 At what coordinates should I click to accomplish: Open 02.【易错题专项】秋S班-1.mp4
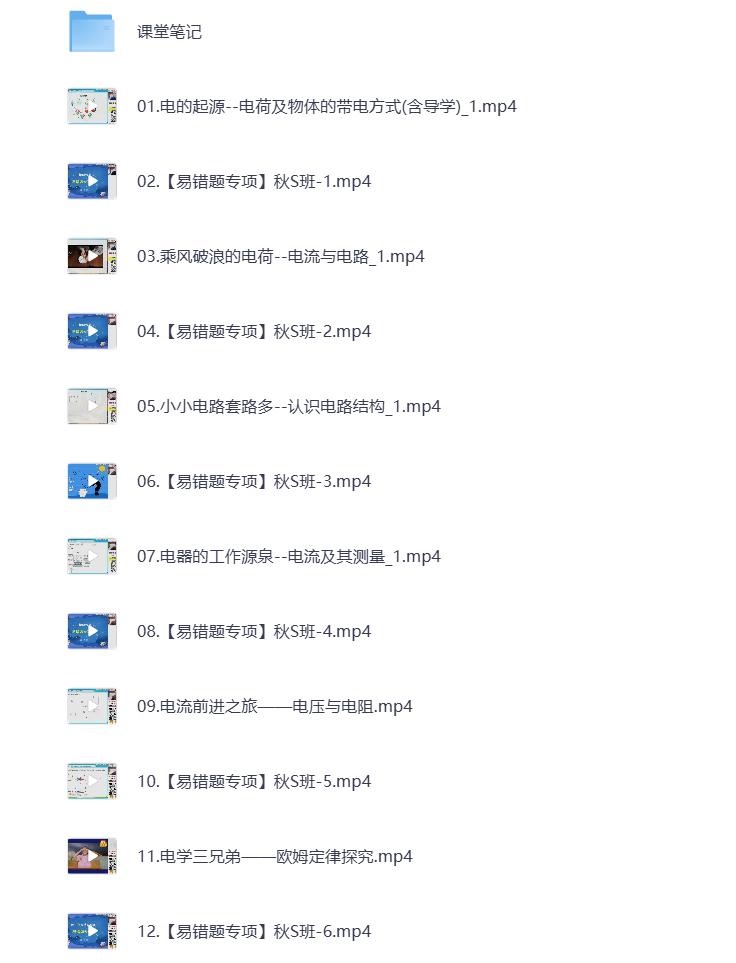(254, 182)
